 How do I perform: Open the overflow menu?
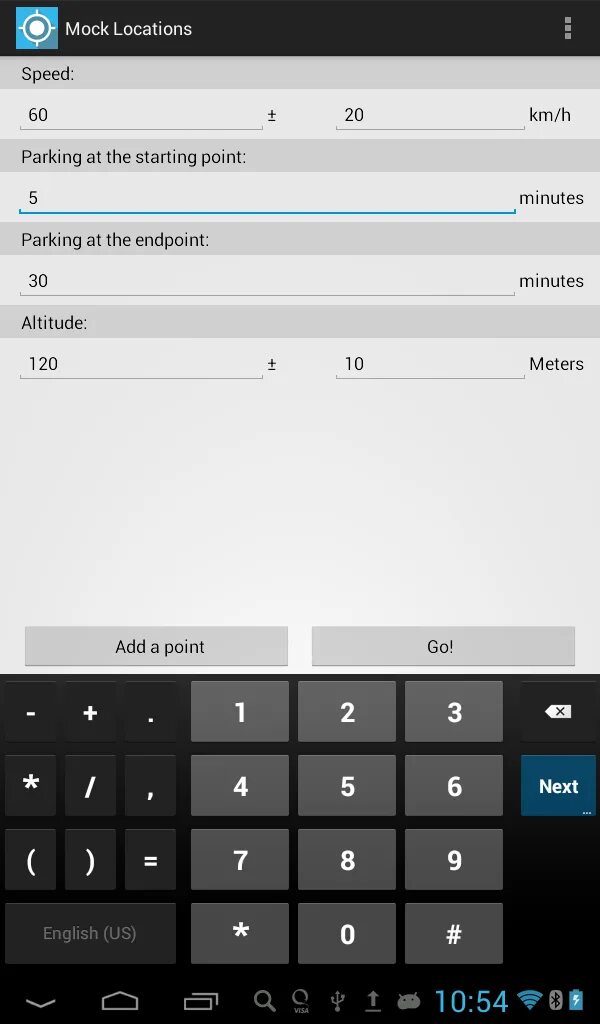[x=567, y=28]
